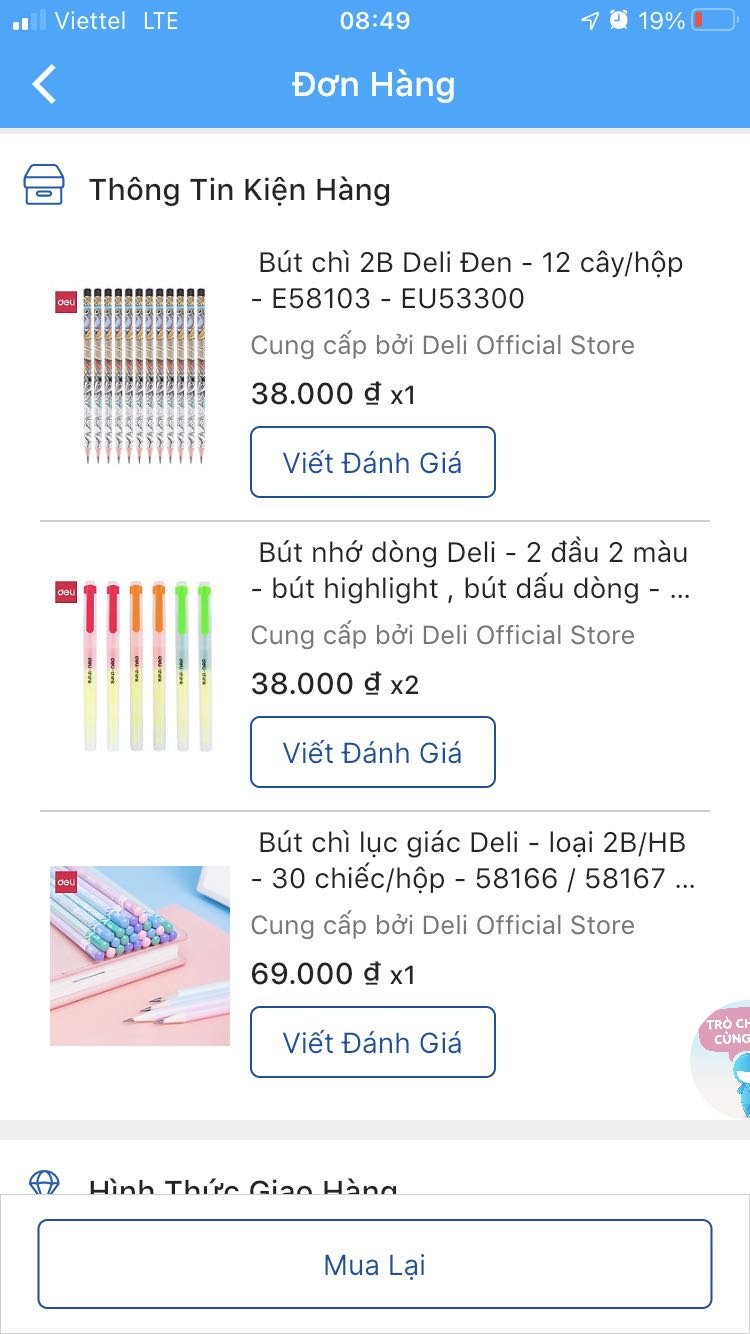
Task: Tap the Bút nhớ dòng highlighter pens image
Action: (140, 665)
